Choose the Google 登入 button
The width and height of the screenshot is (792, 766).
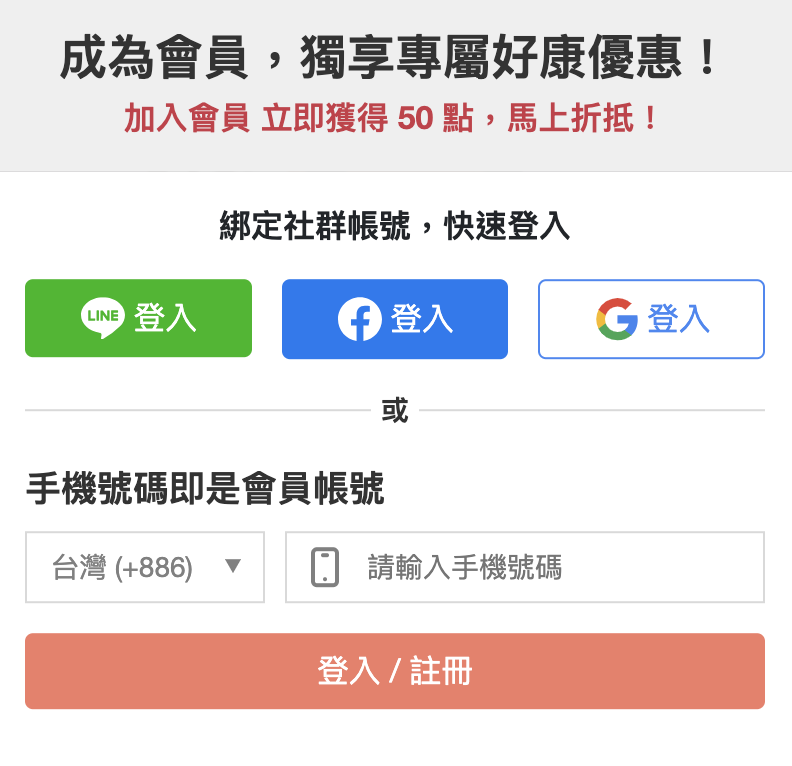click(651, 319)
